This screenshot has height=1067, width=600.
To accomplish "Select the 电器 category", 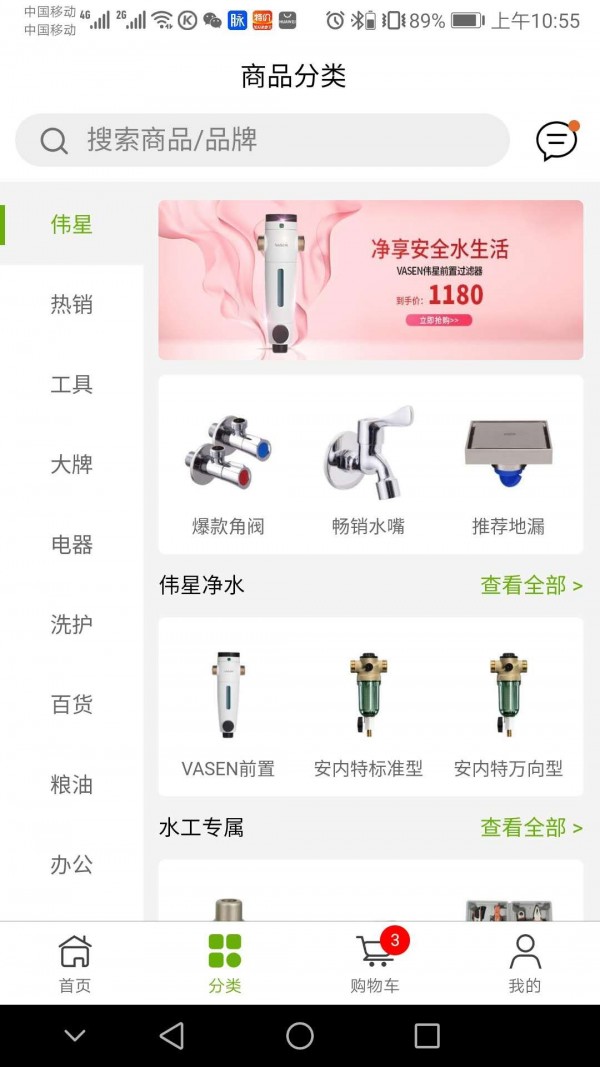I will point(72,545).
